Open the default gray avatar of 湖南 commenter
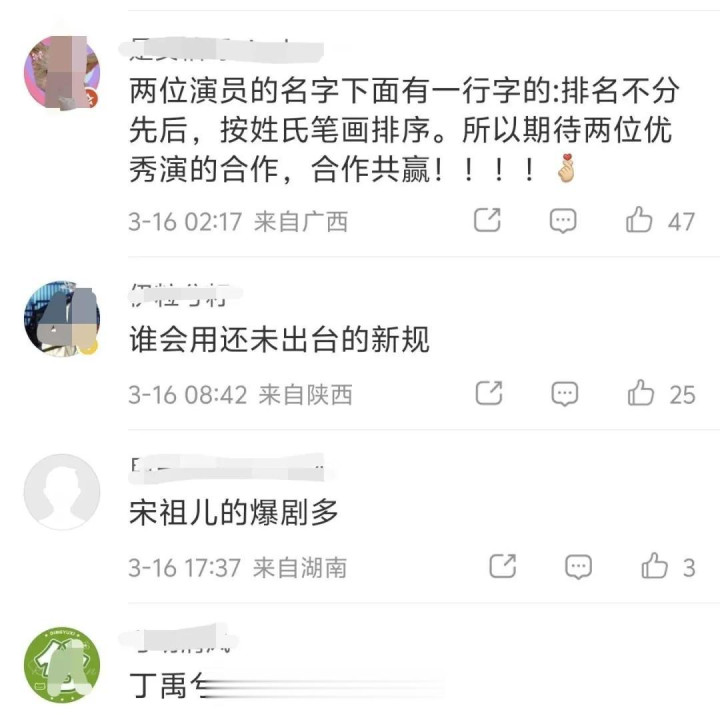Image resolution: width=720 pixels, height=722 pixels. [62, 491]
